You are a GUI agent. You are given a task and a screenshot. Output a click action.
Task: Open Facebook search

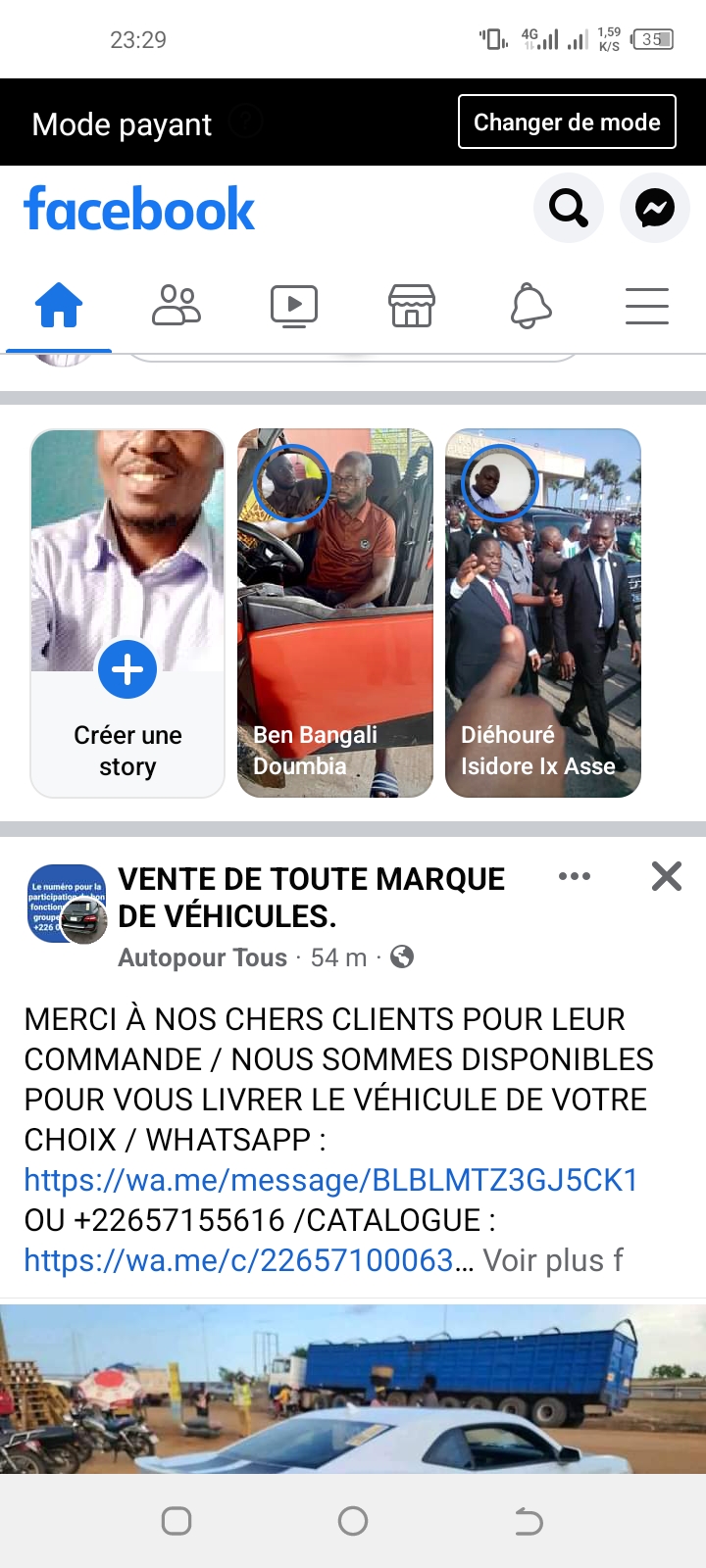[569, 208]
